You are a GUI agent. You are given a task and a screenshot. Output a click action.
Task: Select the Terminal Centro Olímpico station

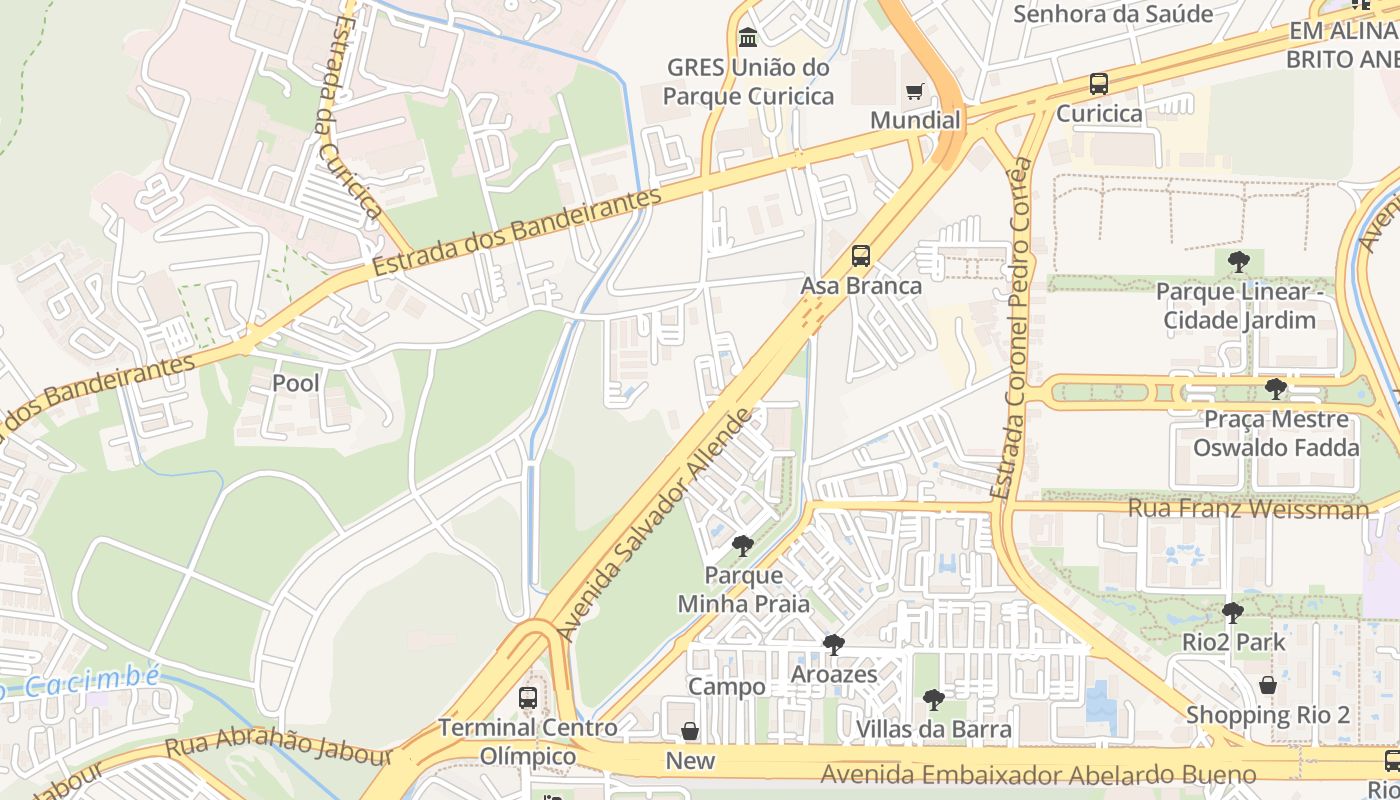tap(528, 698)
